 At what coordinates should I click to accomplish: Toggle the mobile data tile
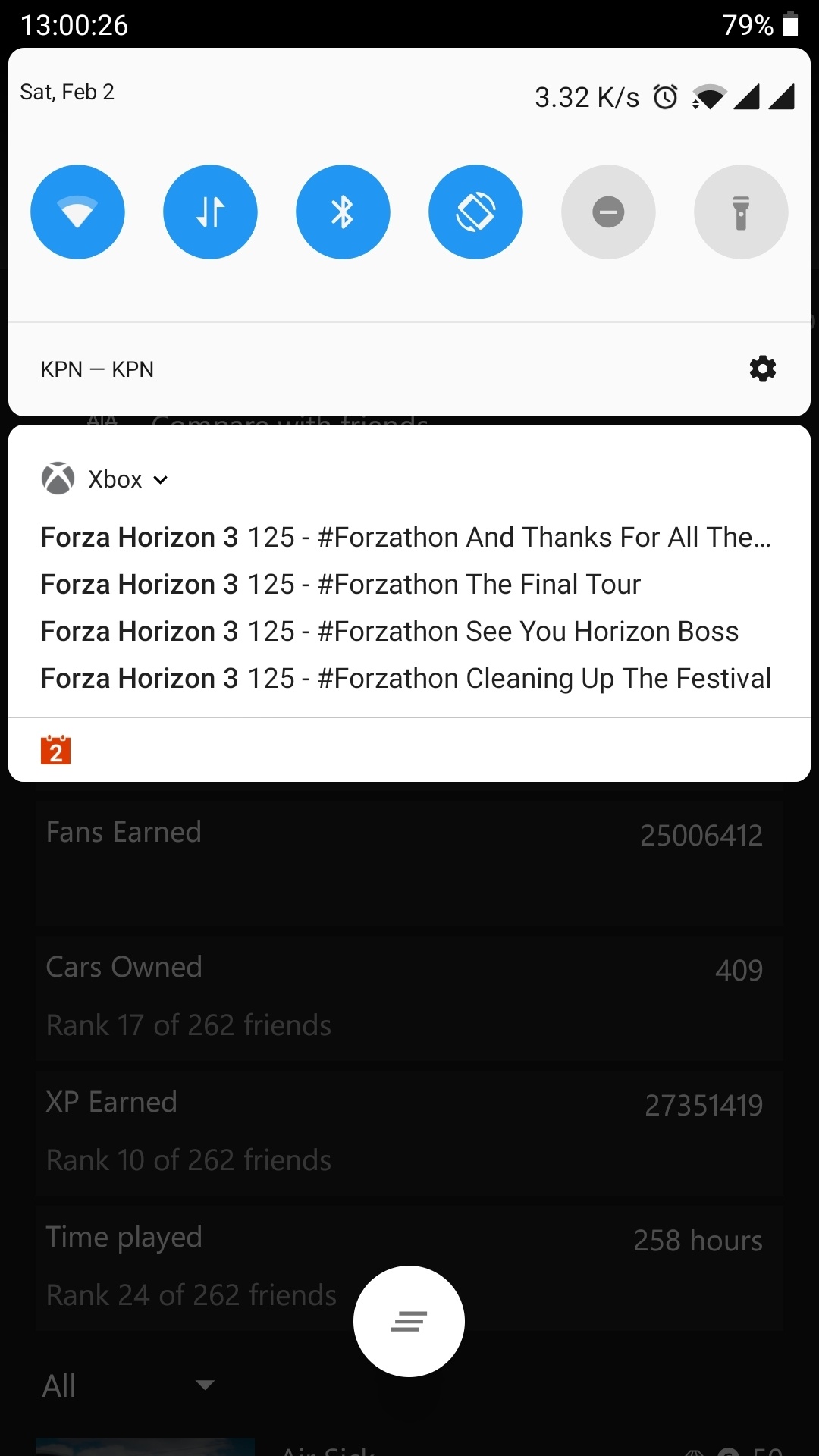tap(210, 212)
